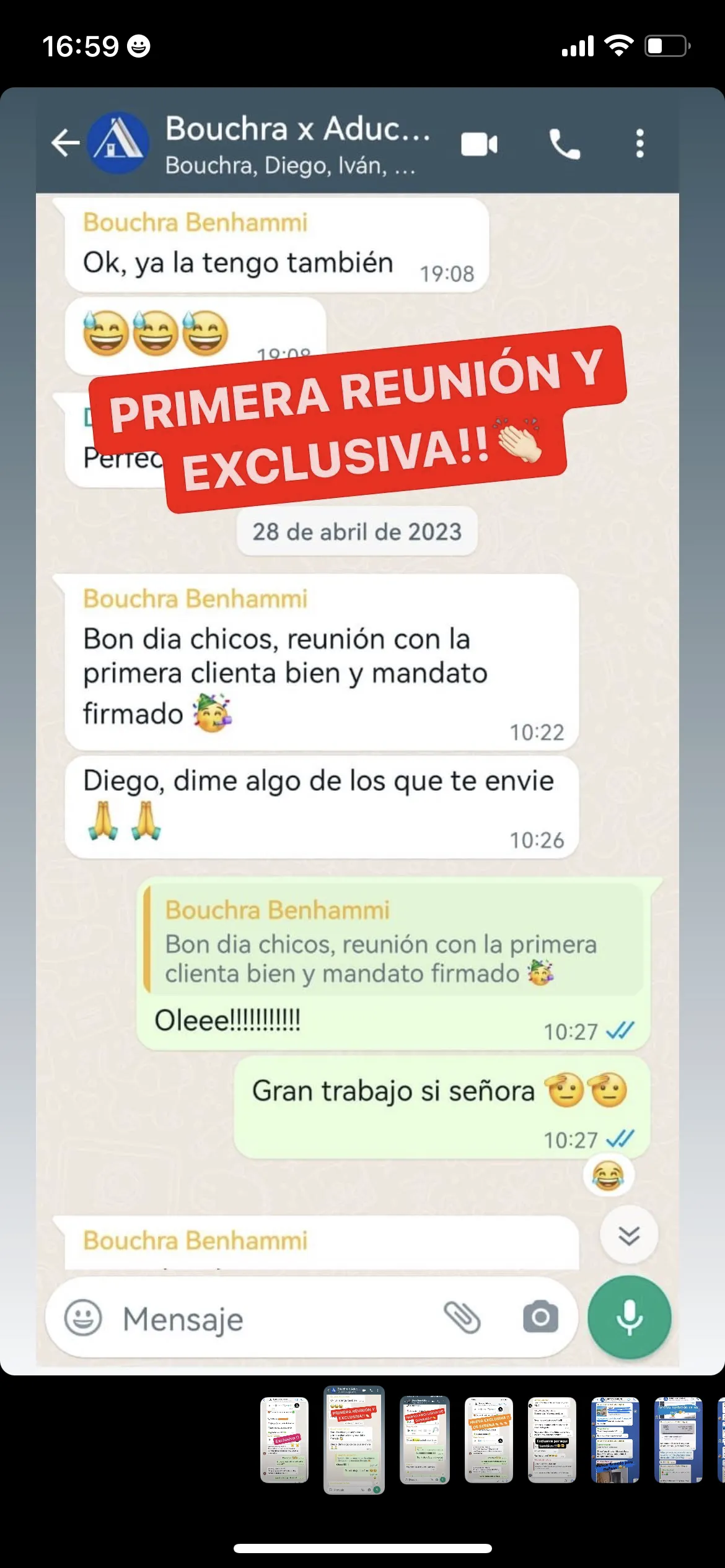View the orange "NUEVA EXCLUSIVA DE SERENA" thumbnail
Screen dimensions: 725x1568
coord(489,1440)
